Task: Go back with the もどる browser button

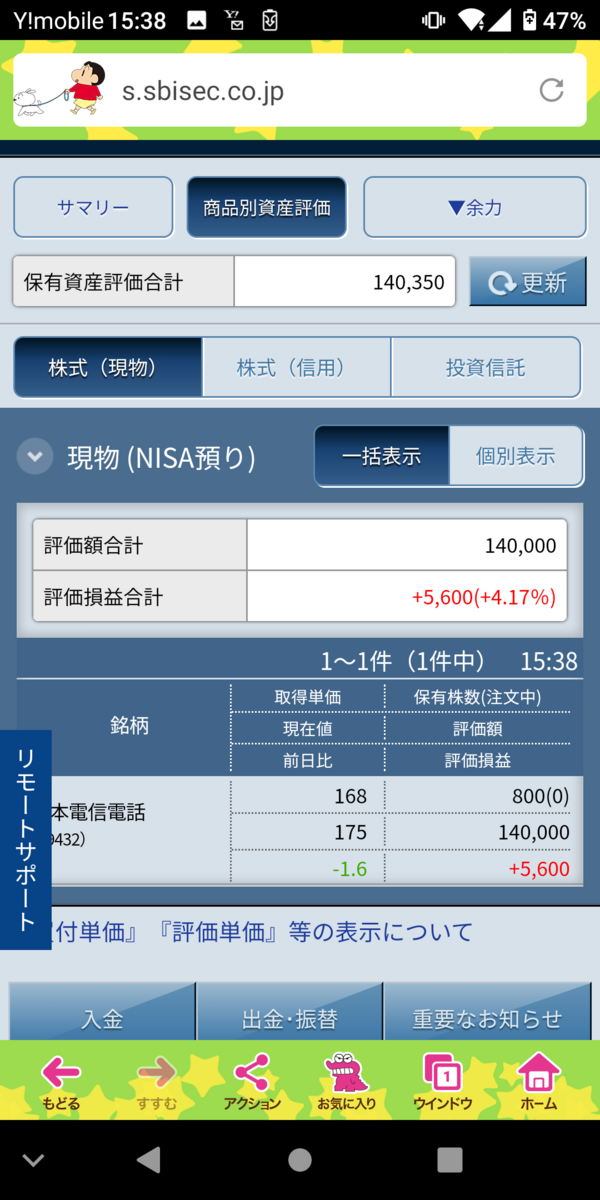Action: [x=61, y=1082]
